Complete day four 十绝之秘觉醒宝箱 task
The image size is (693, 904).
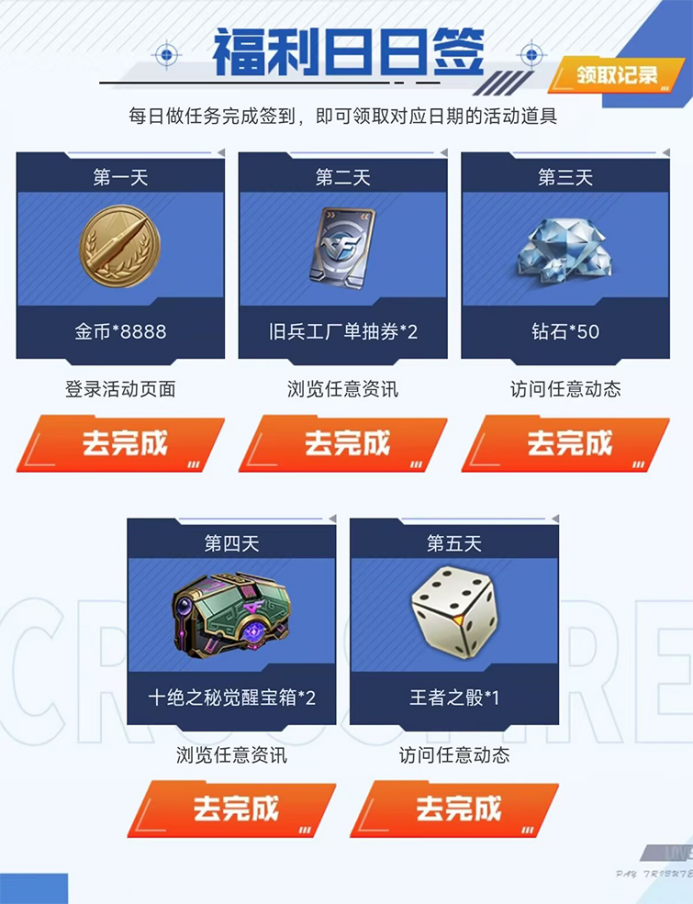pyautogui.click(x=232, y=808)
